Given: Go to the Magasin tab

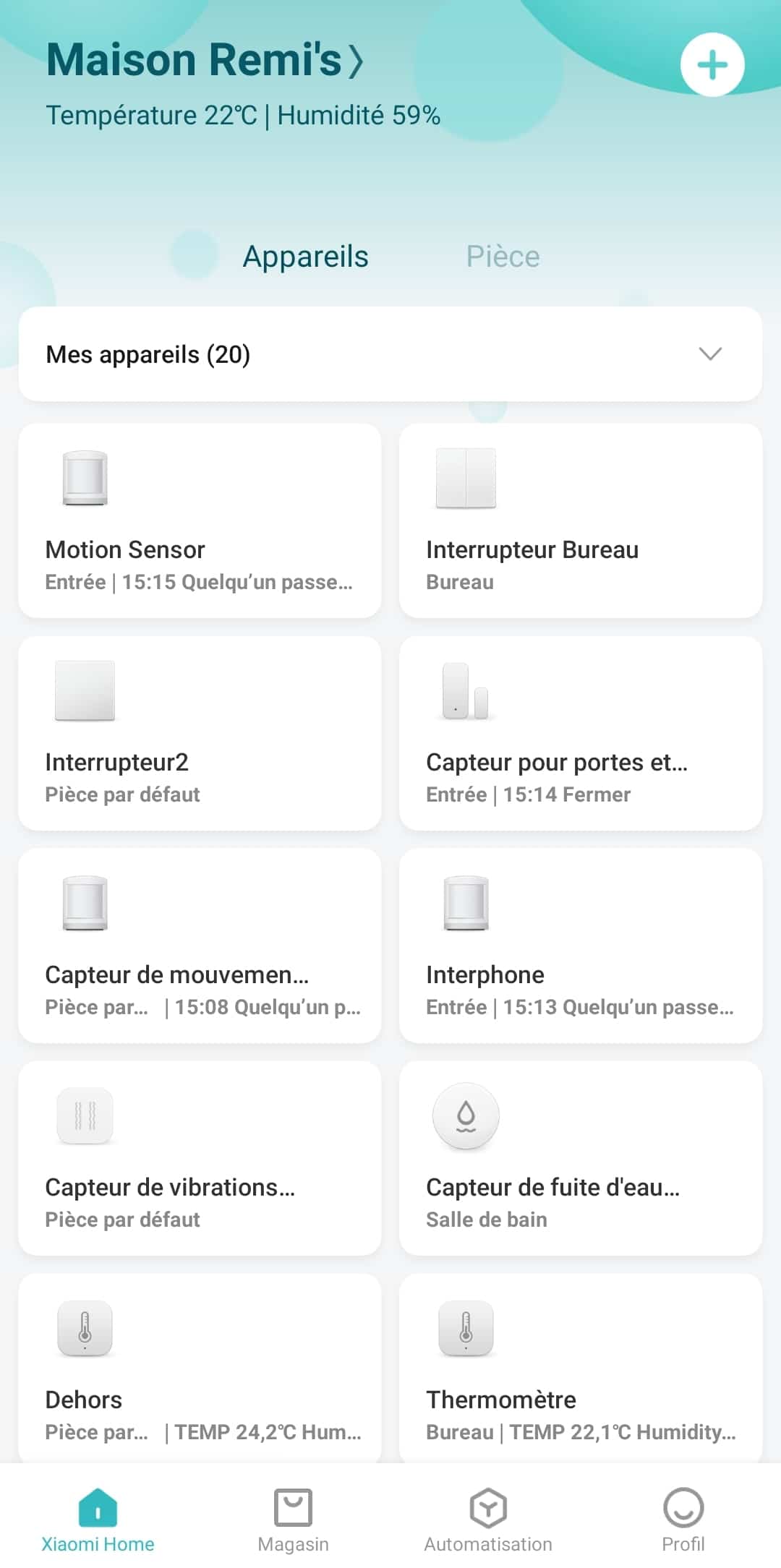Looking at the screenshot, I should click(x=293, y=1520).
